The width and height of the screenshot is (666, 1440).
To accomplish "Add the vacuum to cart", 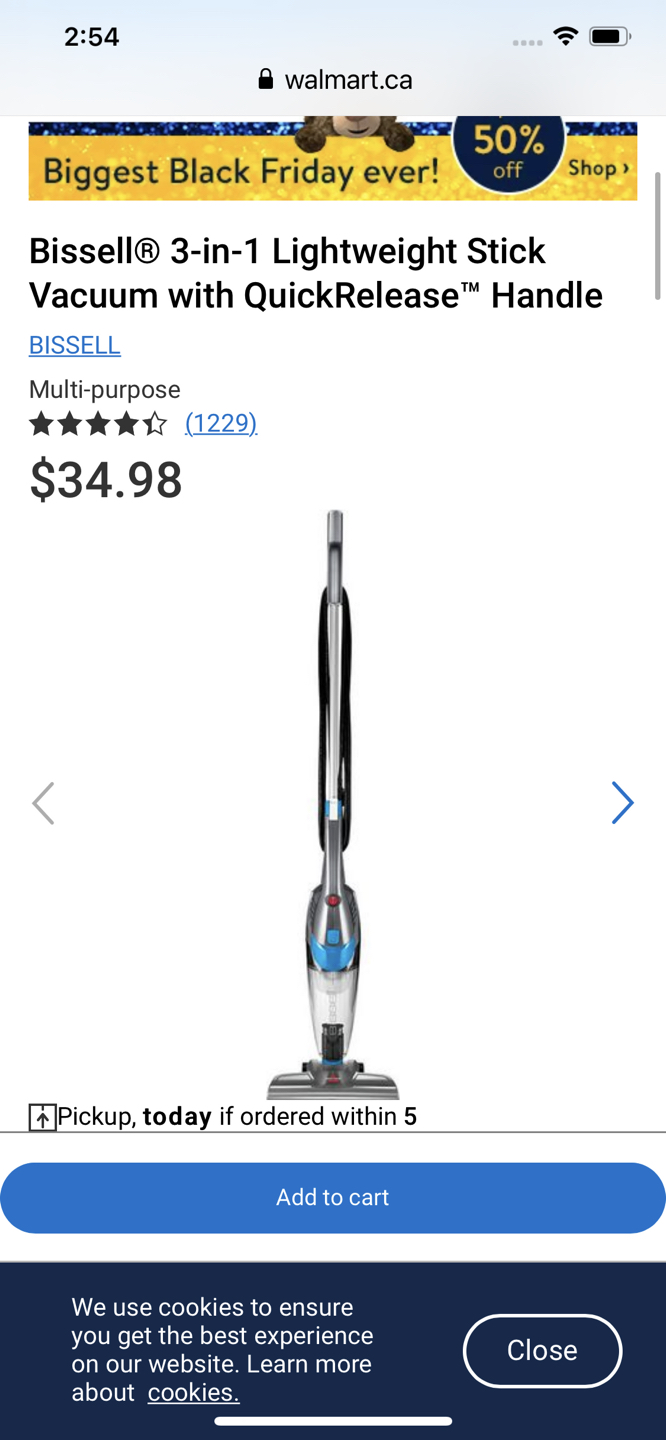I will pyautogui.click(x=333, y=1197).
